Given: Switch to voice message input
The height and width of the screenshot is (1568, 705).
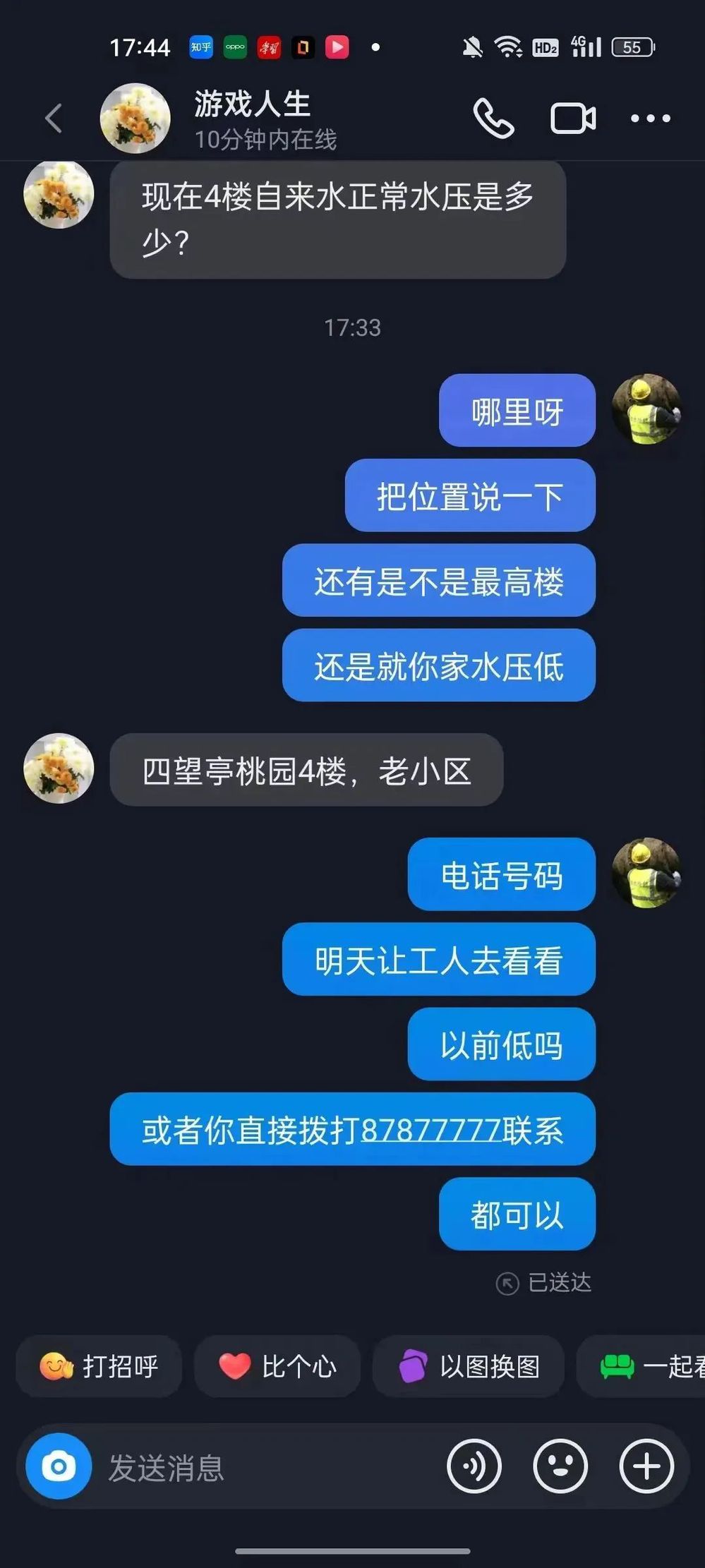Looking at the screenshot, I should pyautogui.click(x=474, y=1466).
